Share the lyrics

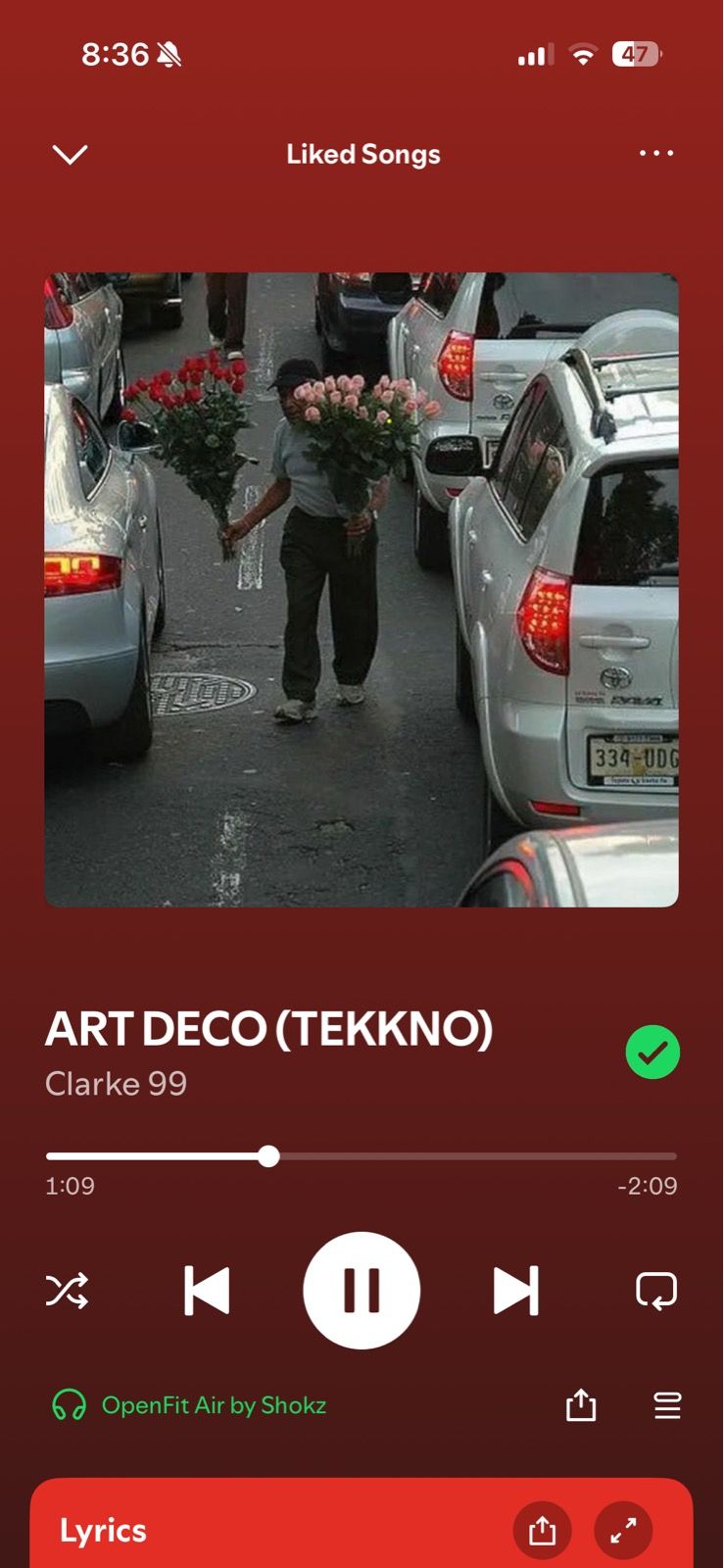542,1530
